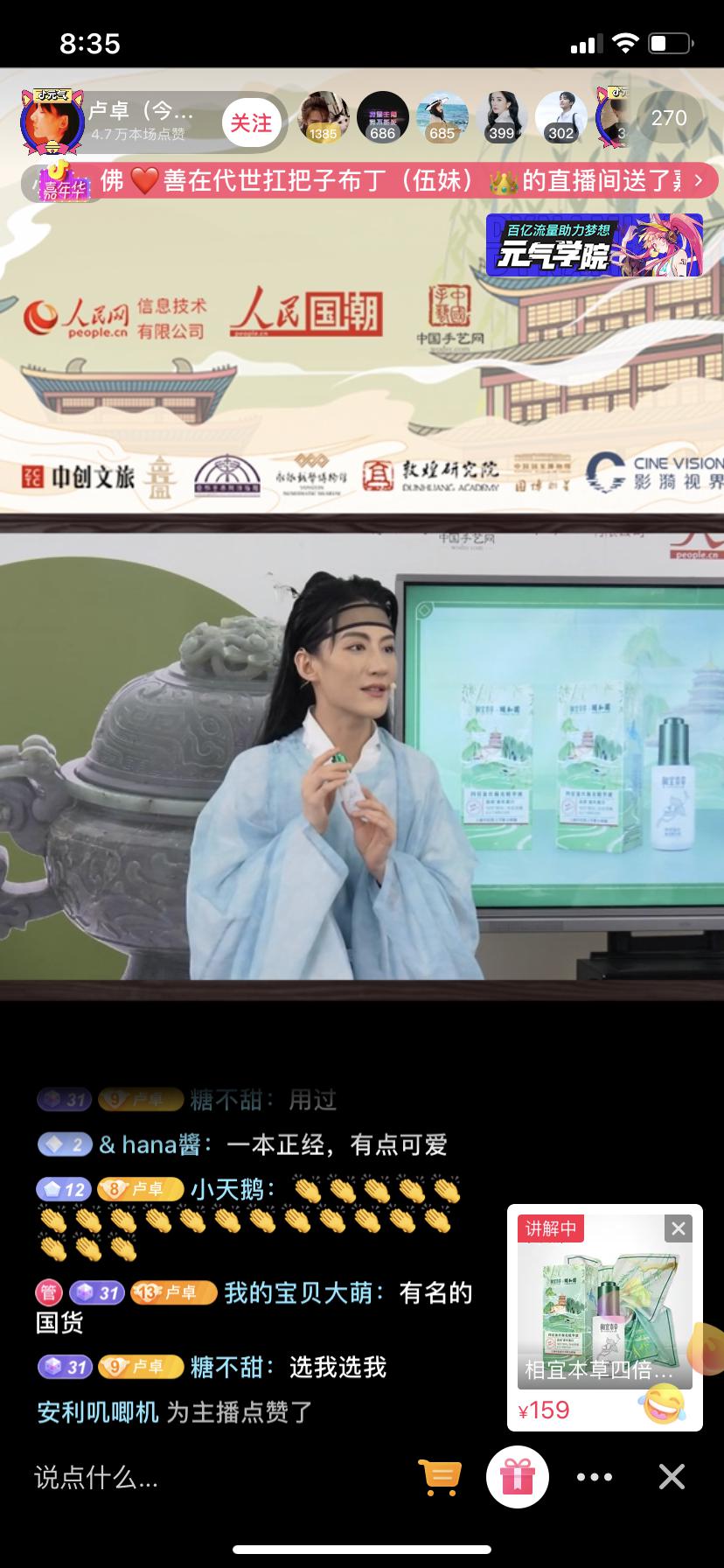Open viewer avatar with 686 score
Viewport: 724px width, 1568px height.
383,117
